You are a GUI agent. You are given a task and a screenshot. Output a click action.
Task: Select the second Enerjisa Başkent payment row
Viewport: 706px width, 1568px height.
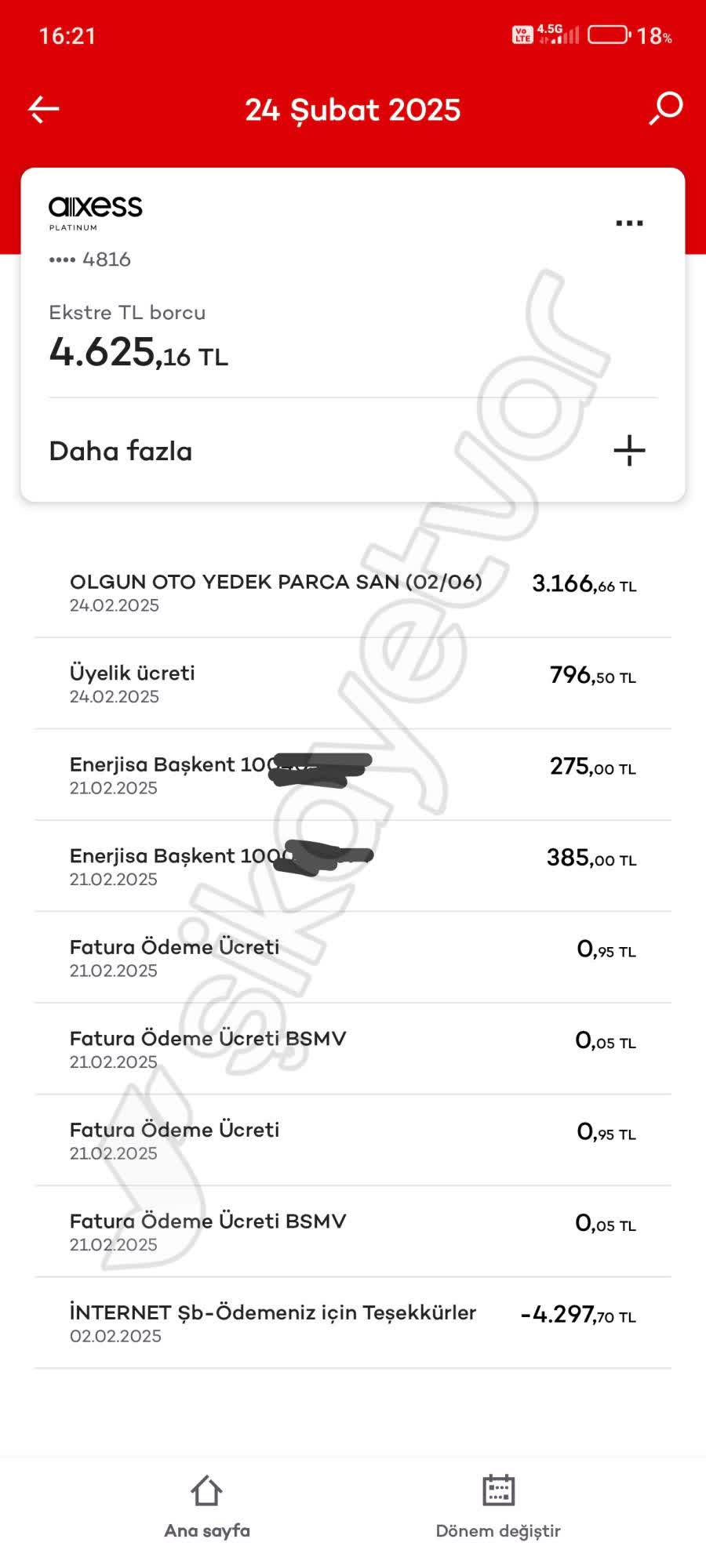click(x=353, y=865)
